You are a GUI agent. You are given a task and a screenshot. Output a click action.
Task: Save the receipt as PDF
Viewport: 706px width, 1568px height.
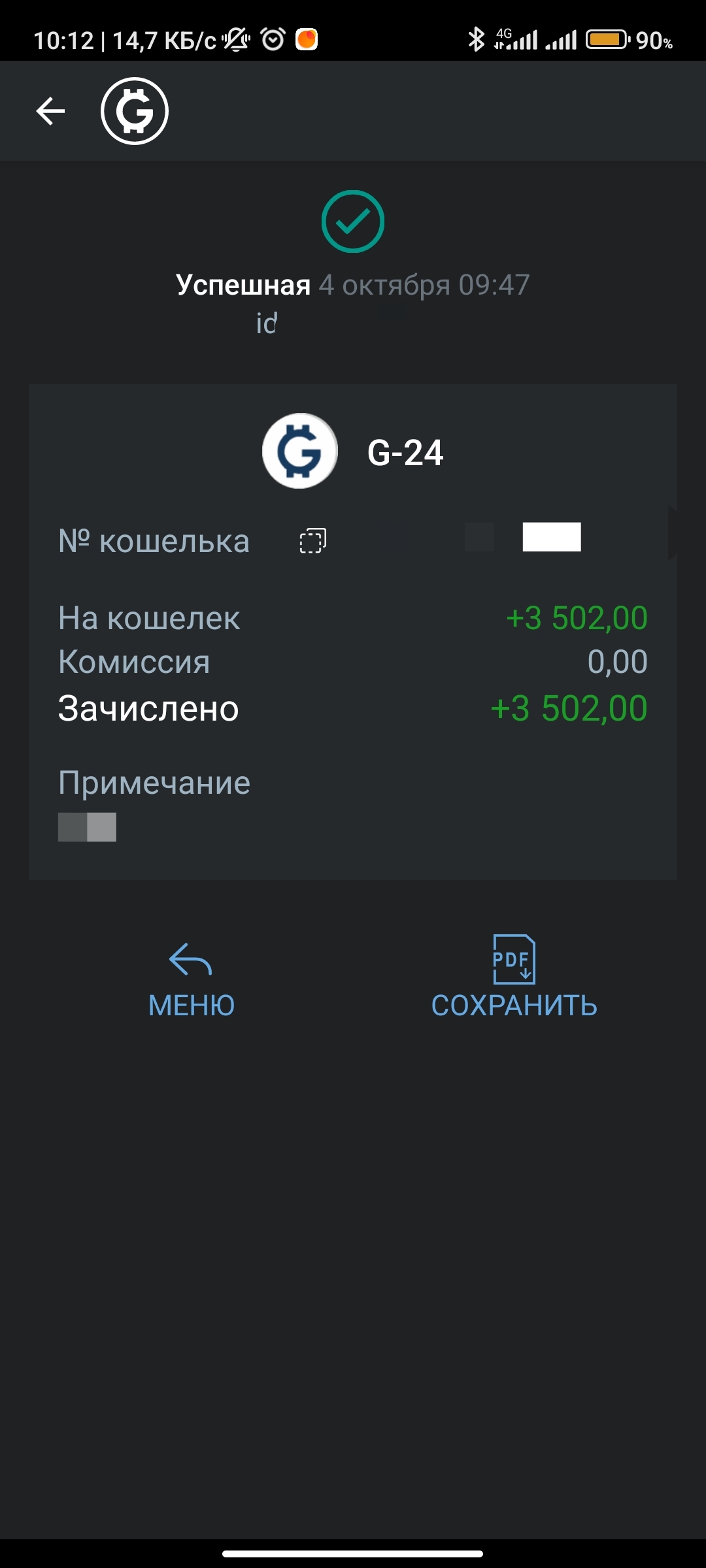pos(514,978)
